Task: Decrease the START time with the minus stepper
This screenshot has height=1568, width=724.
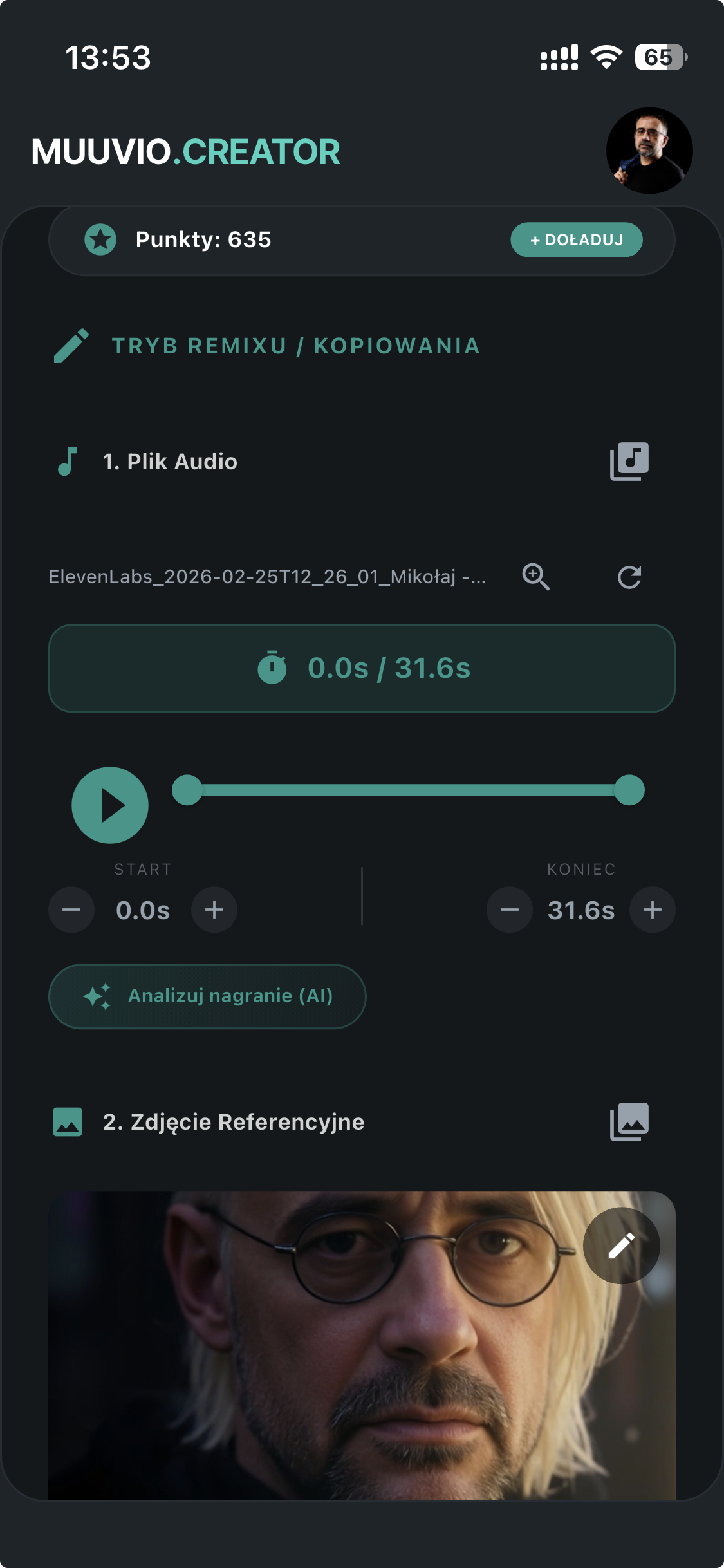Action: click(x=71, y=910)
